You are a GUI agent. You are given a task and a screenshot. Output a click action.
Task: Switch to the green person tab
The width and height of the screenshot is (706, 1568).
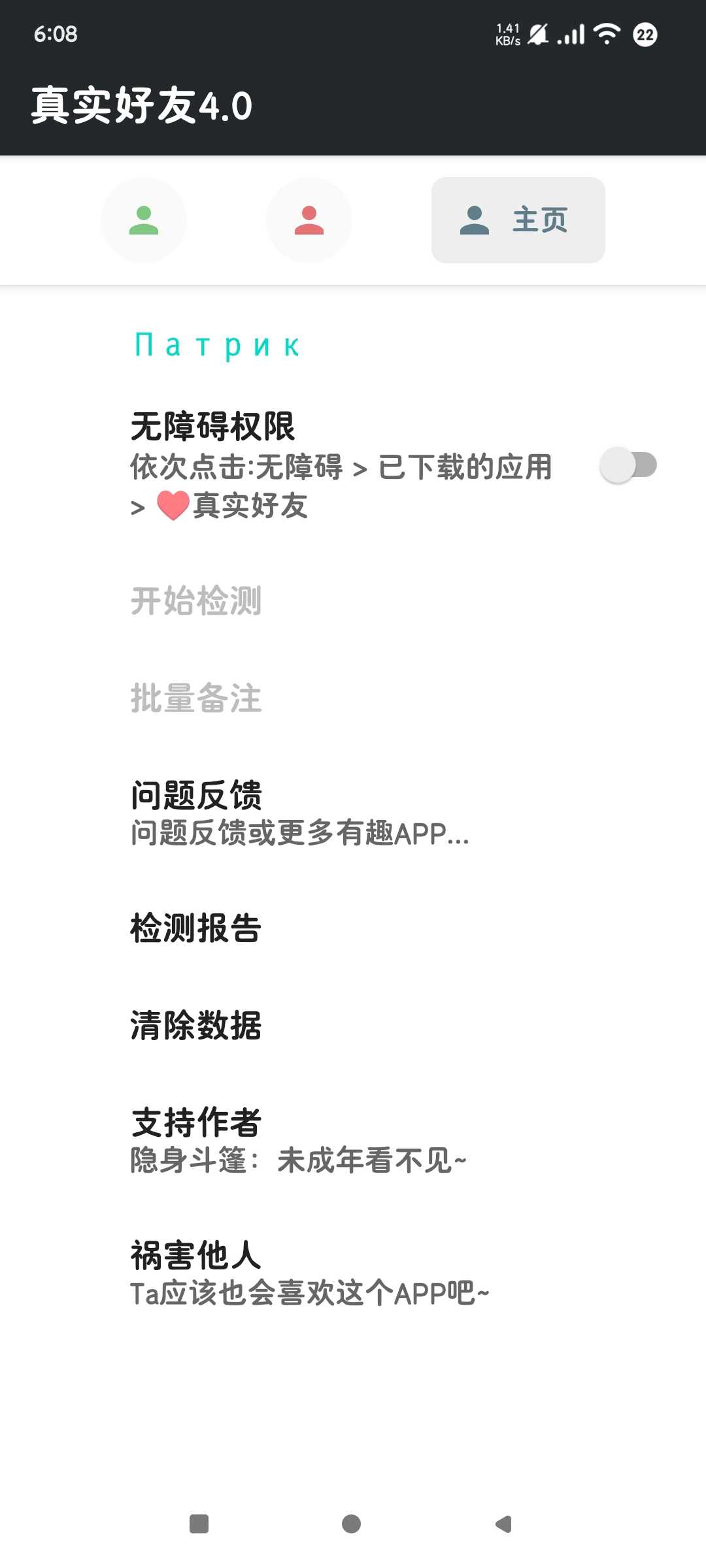pos(144,220)
